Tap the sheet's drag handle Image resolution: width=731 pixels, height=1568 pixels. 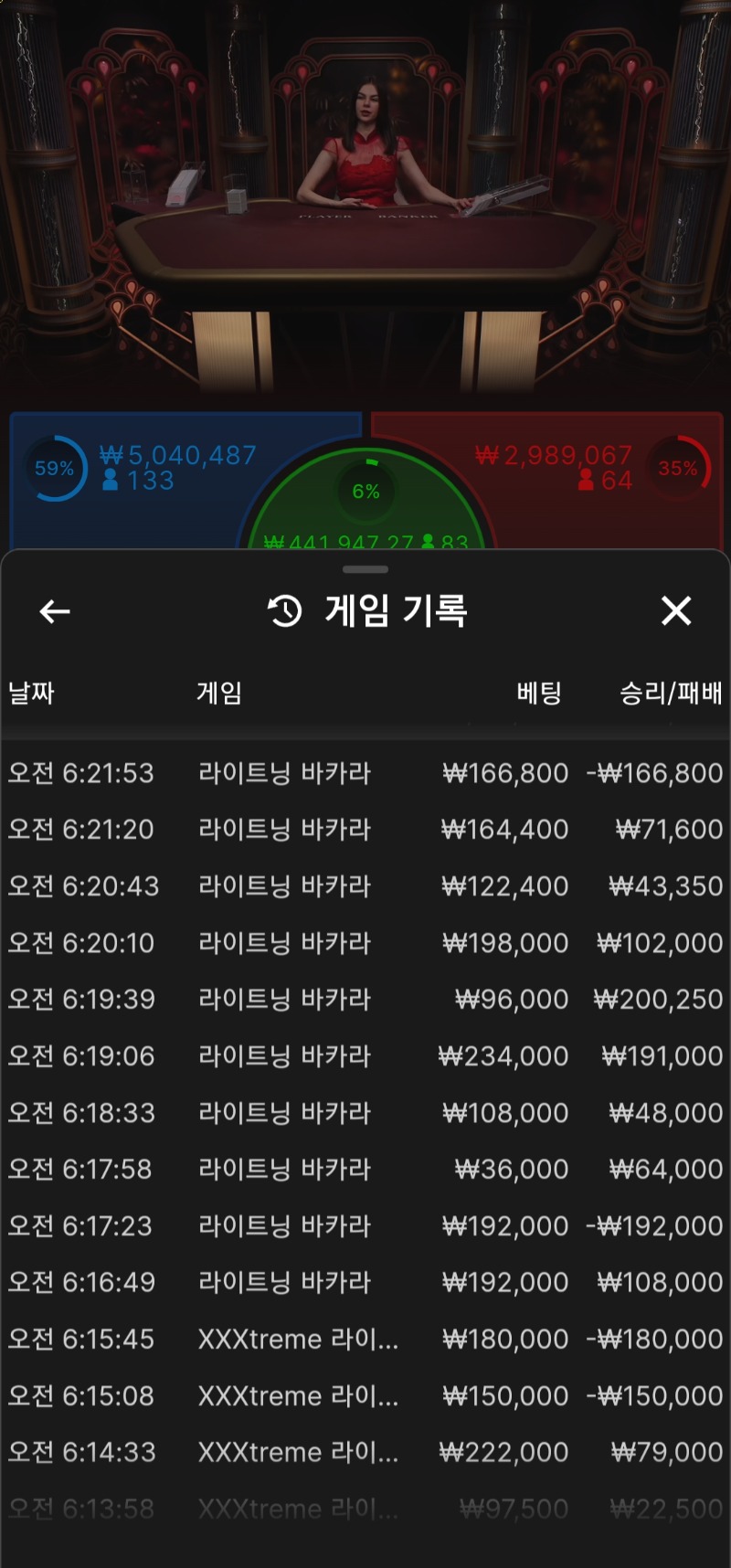click(365, 569)
